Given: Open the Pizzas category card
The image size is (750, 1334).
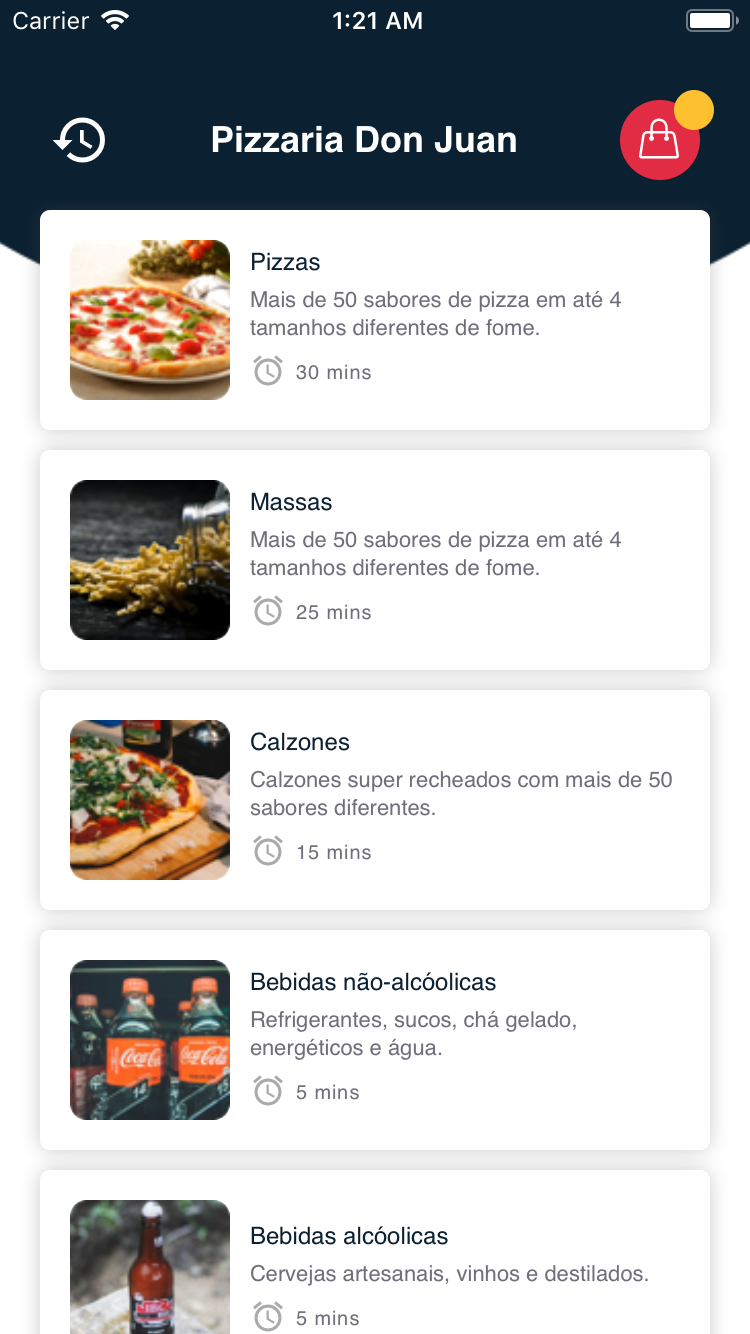Looking at the screenshot, I should pos(375,320).
